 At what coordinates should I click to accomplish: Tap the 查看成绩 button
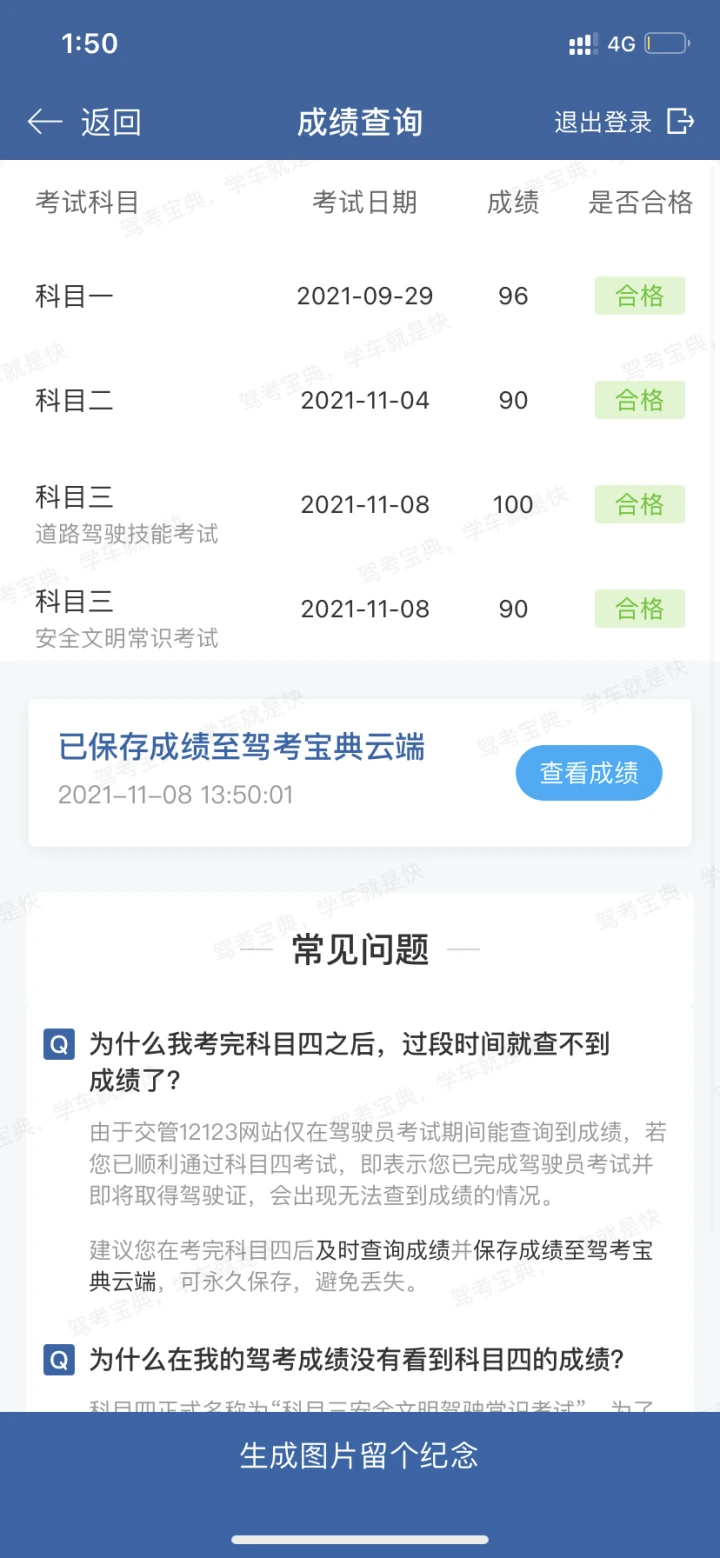[589, 773]
